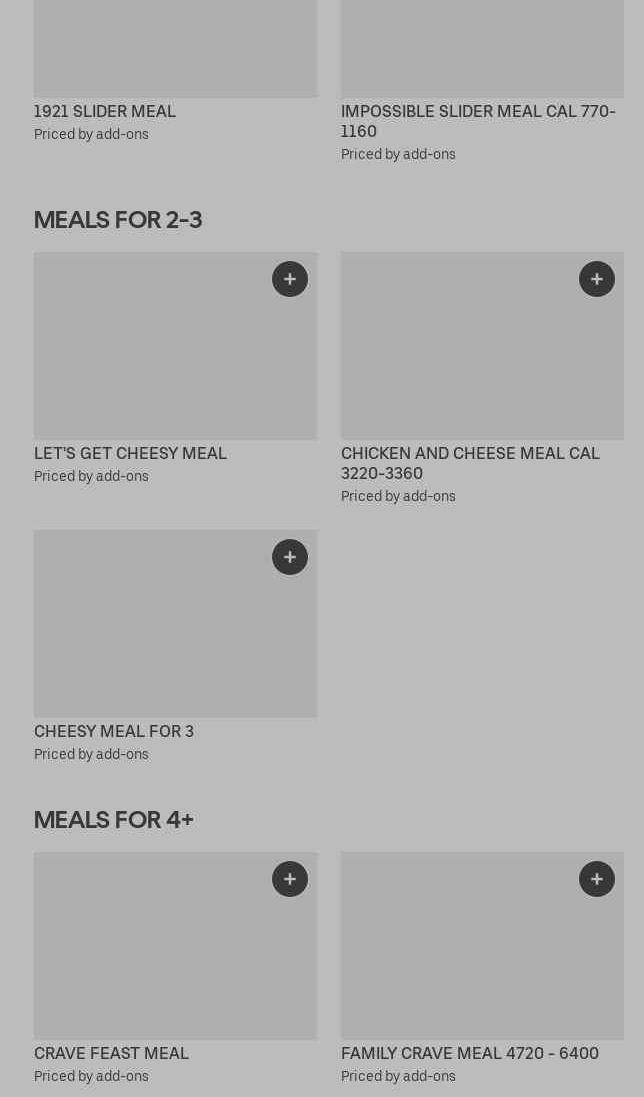
Task: Open the Impossible Slider Meal item
Action: tap(477, 120)
